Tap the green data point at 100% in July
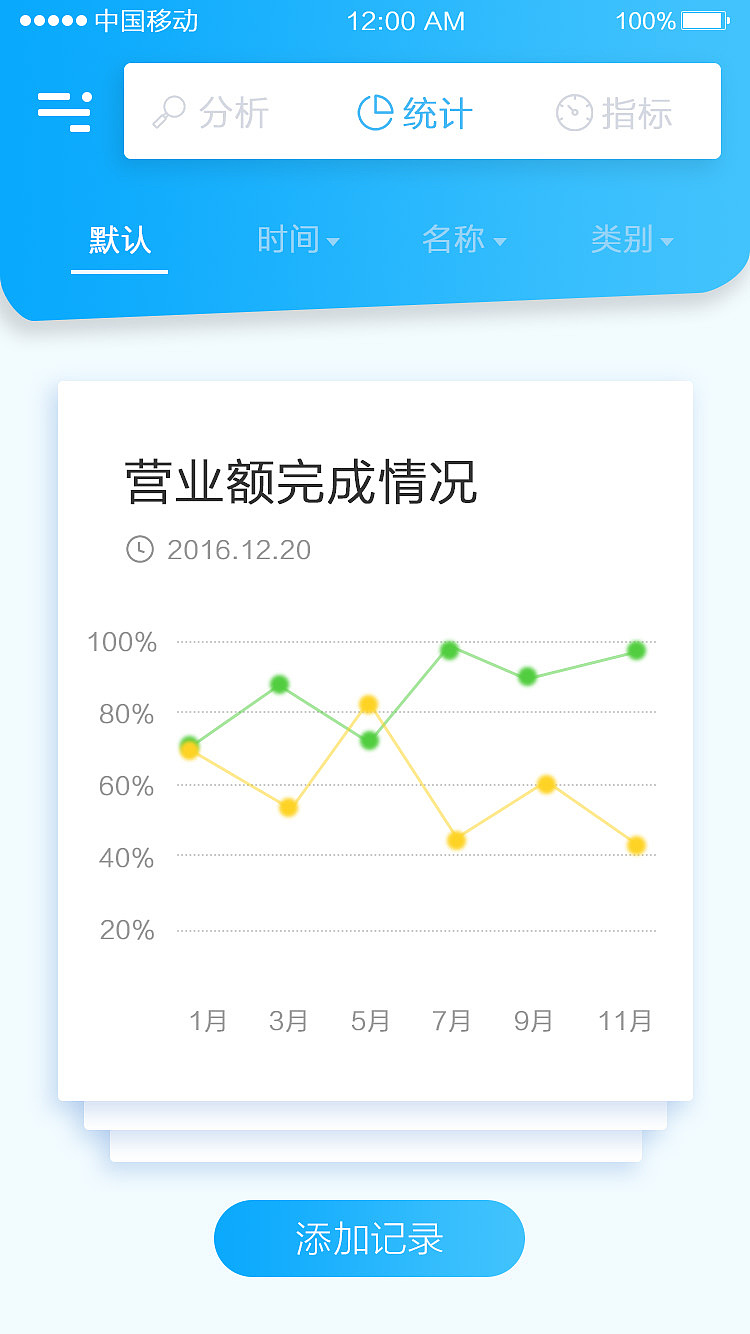Screen dimensions: 750x1334 (x=449, y=649)
